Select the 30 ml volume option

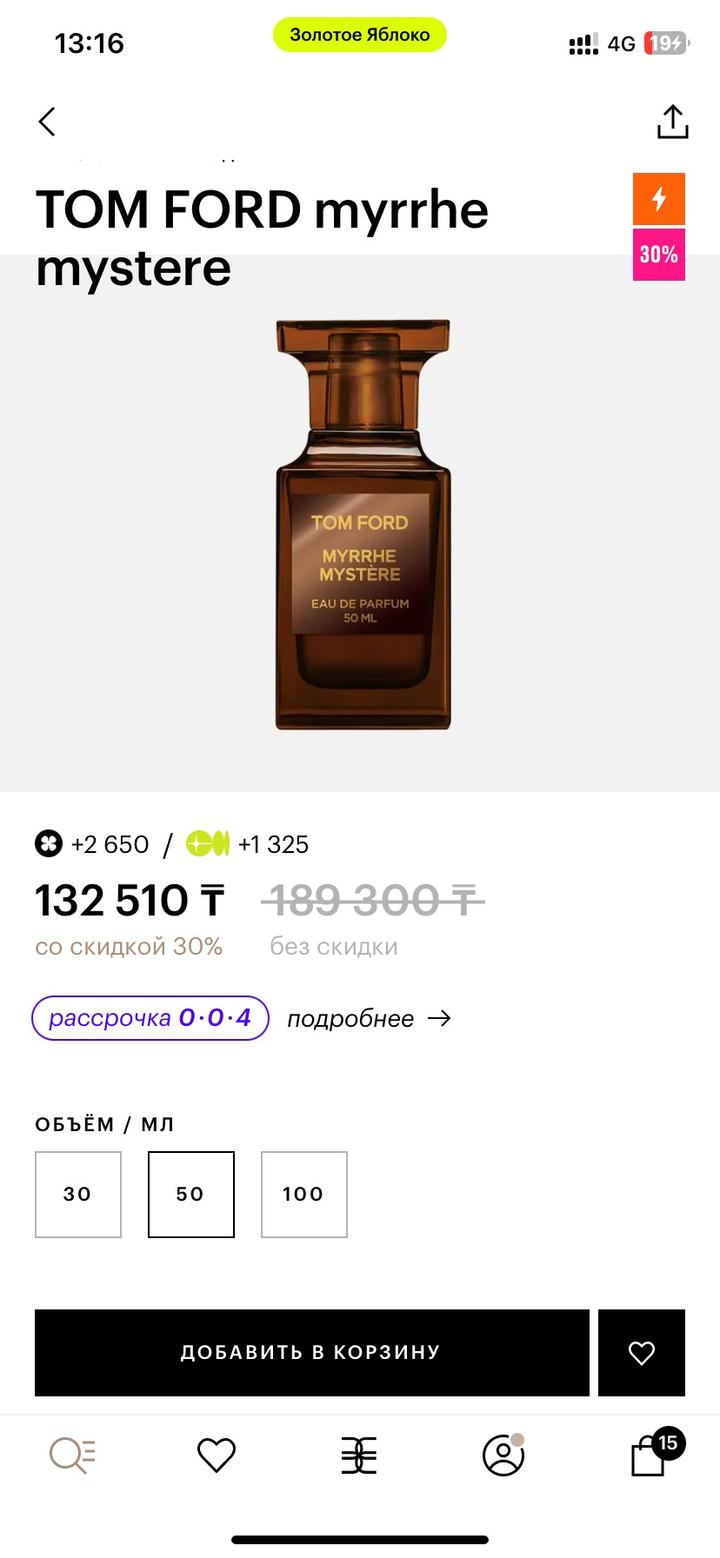(77, 1194)
